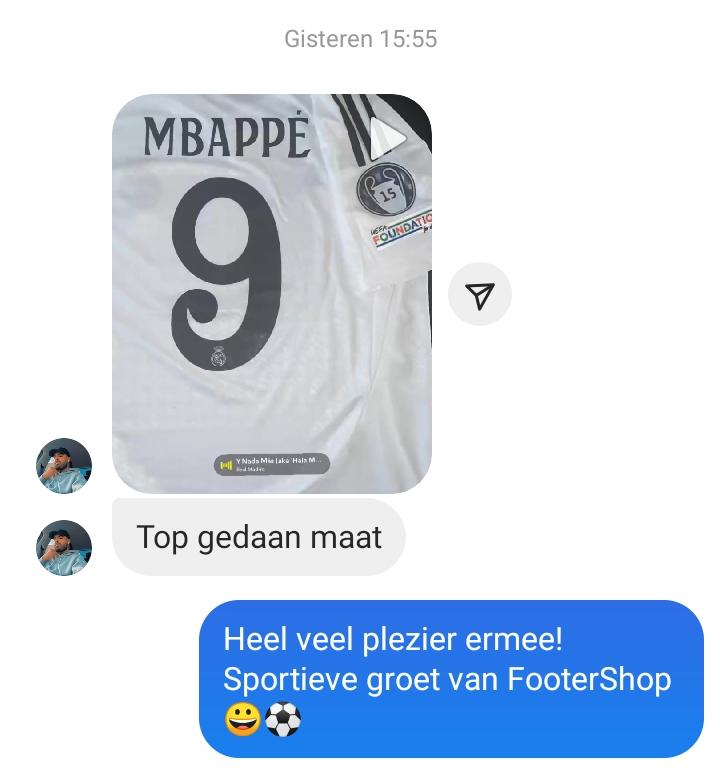
Task: Open sender's avatar beside "Top gedaan maat"
Action: click(x=64, y=547)
